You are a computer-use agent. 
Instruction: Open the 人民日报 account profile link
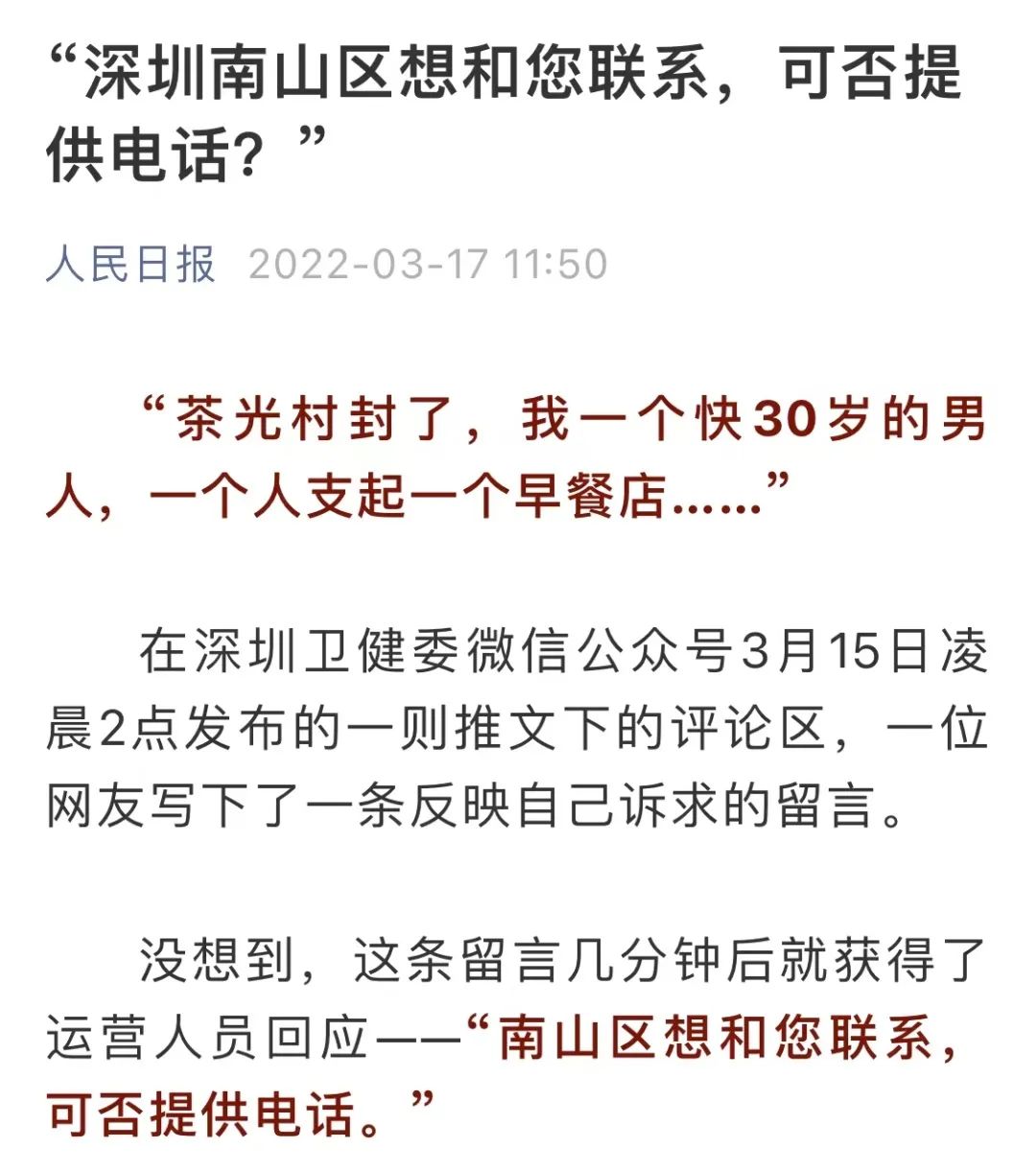(x=130, y=264)
